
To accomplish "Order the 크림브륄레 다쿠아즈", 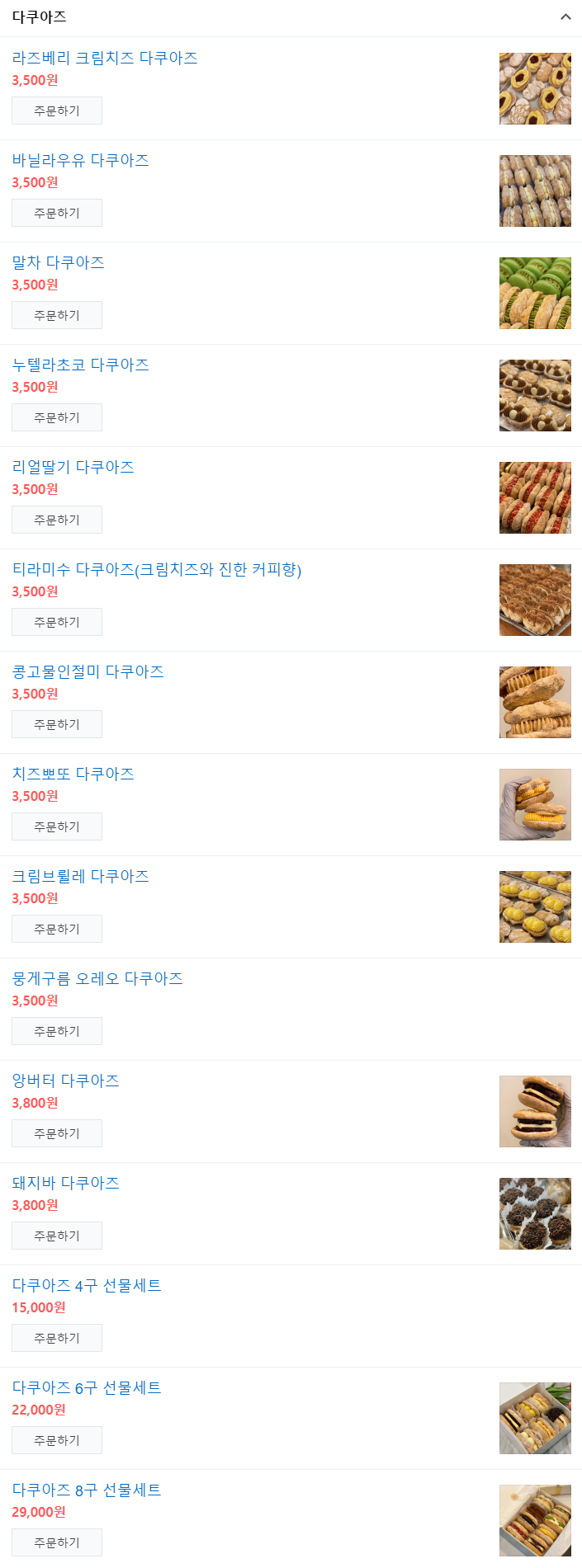I will click(x=57, y=929).
